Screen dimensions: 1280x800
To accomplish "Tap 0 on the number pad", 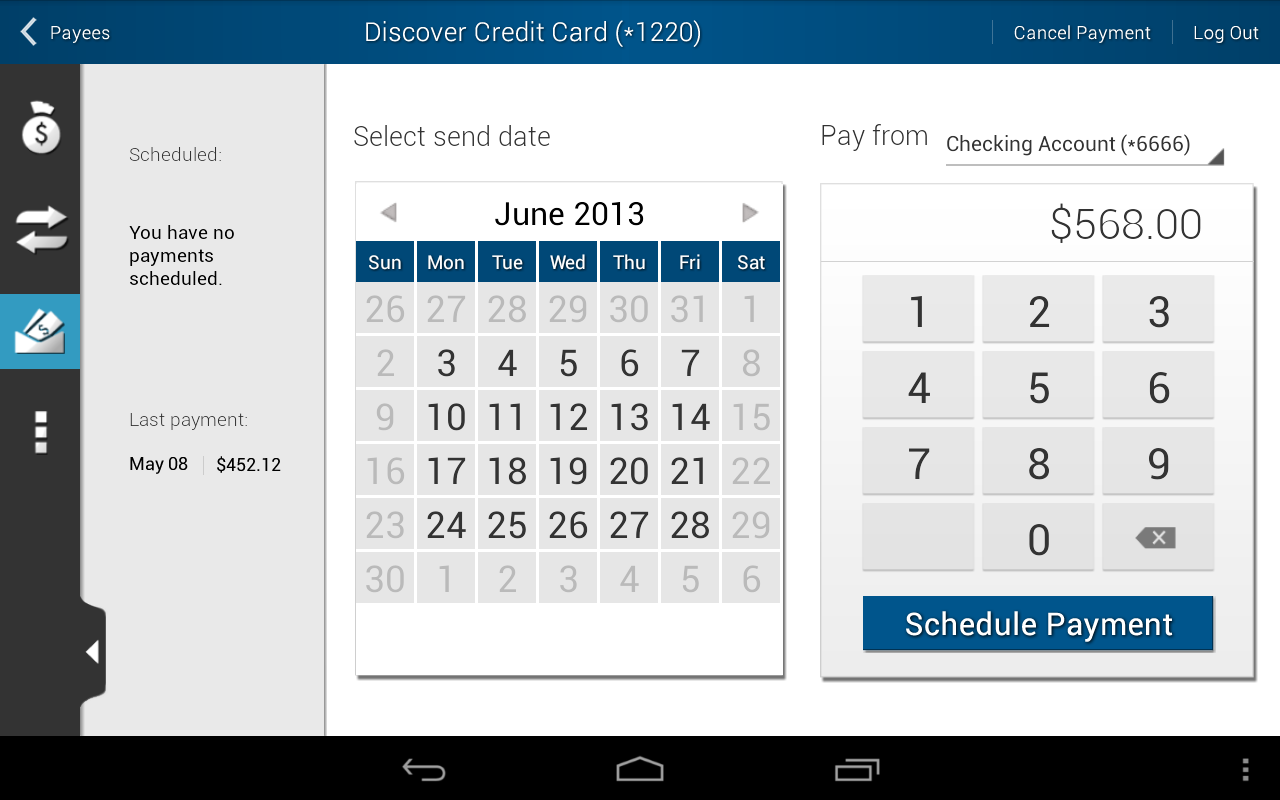I will pos(1038,539).
